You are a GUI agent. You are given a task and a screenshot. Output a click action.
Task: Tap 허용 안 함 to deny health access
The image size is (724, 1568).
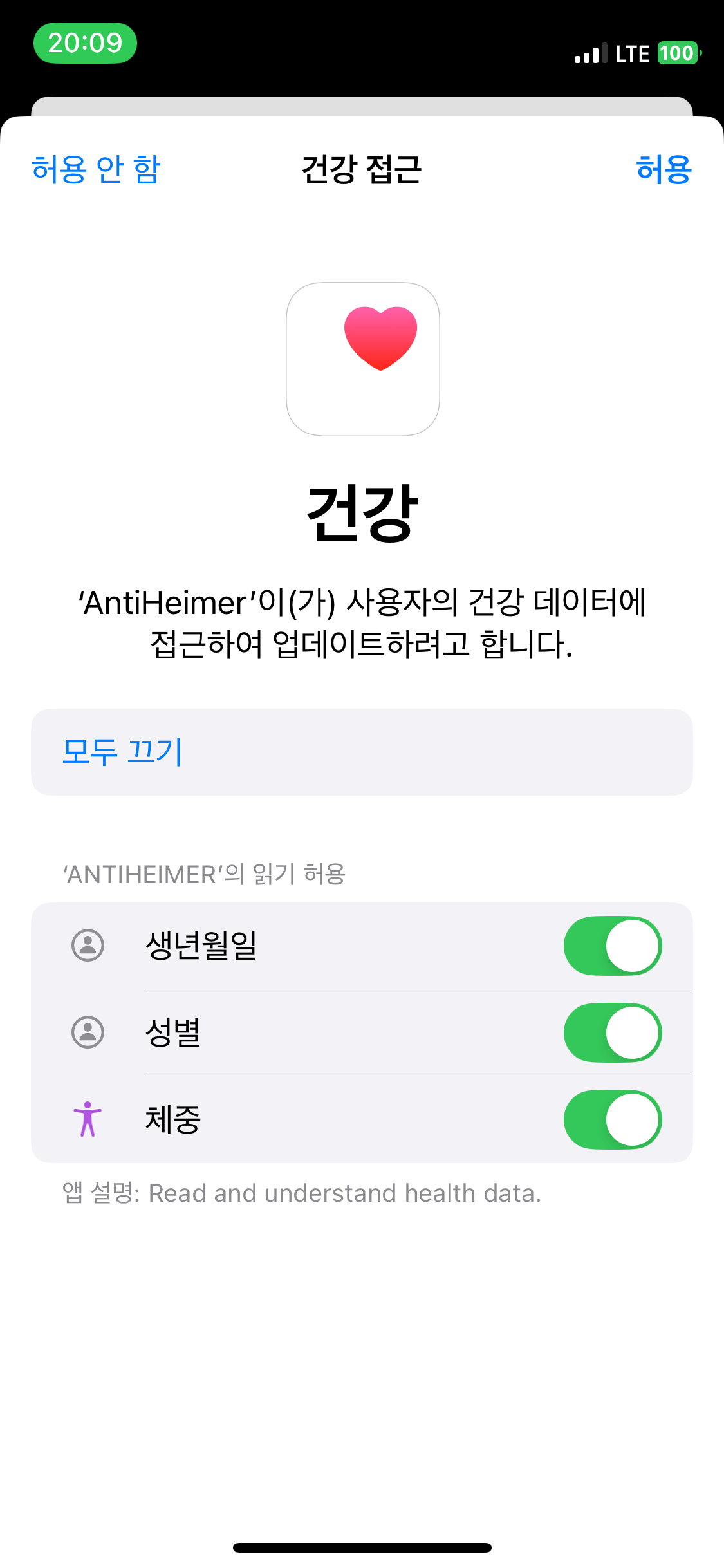[95, 170]
